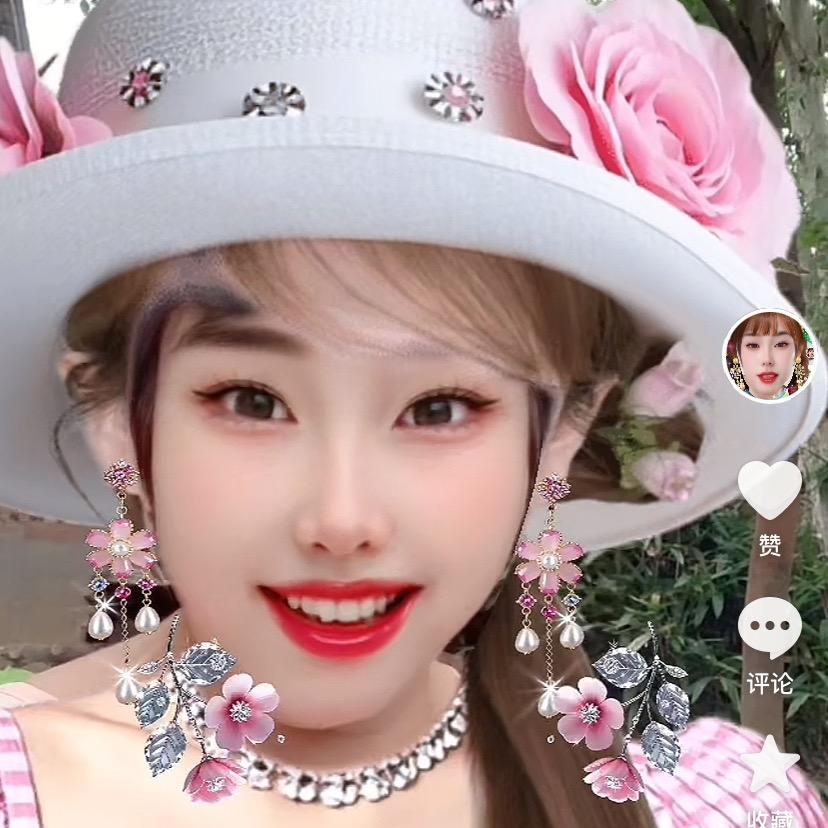Like this video with the heart icon
Screen dimensions: 828x828
769,489
